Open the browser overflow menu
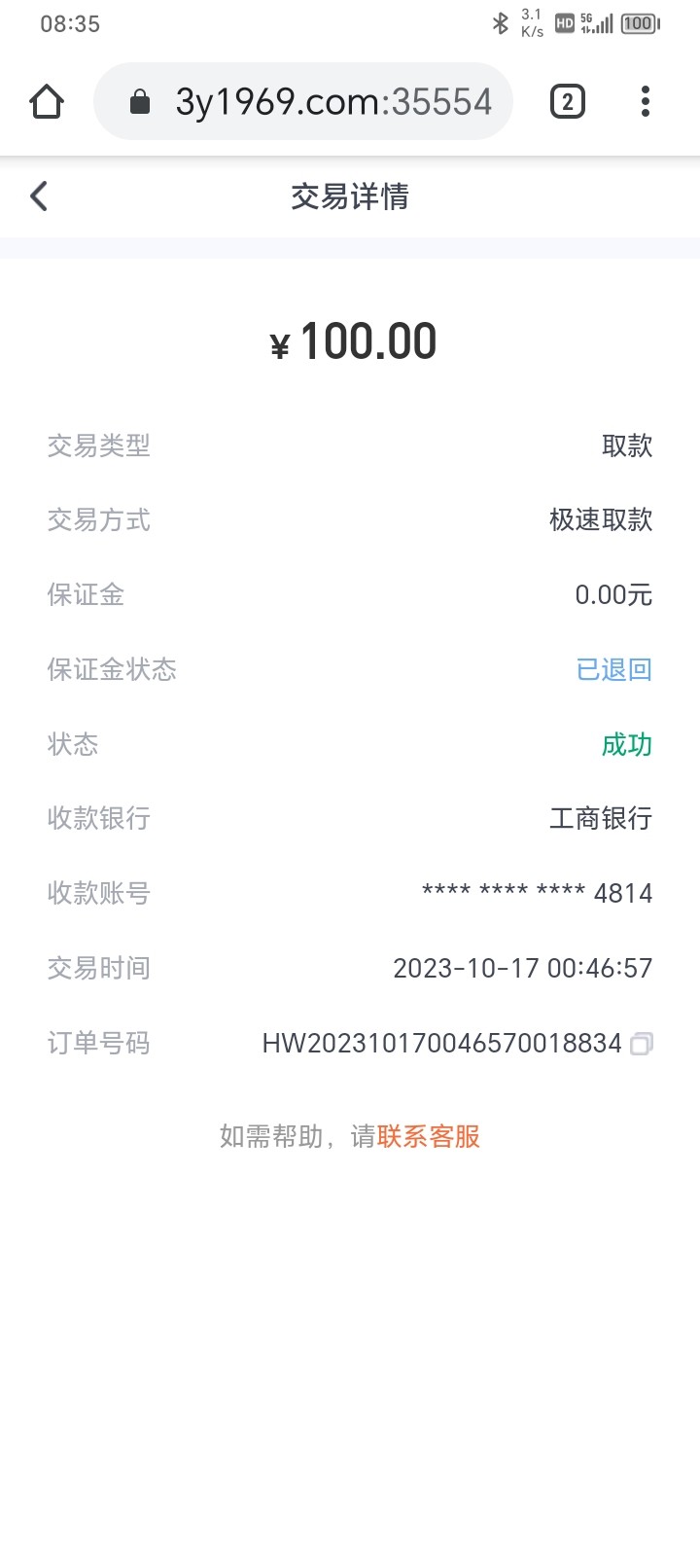 pyautogui.click(x=646, y=102)
